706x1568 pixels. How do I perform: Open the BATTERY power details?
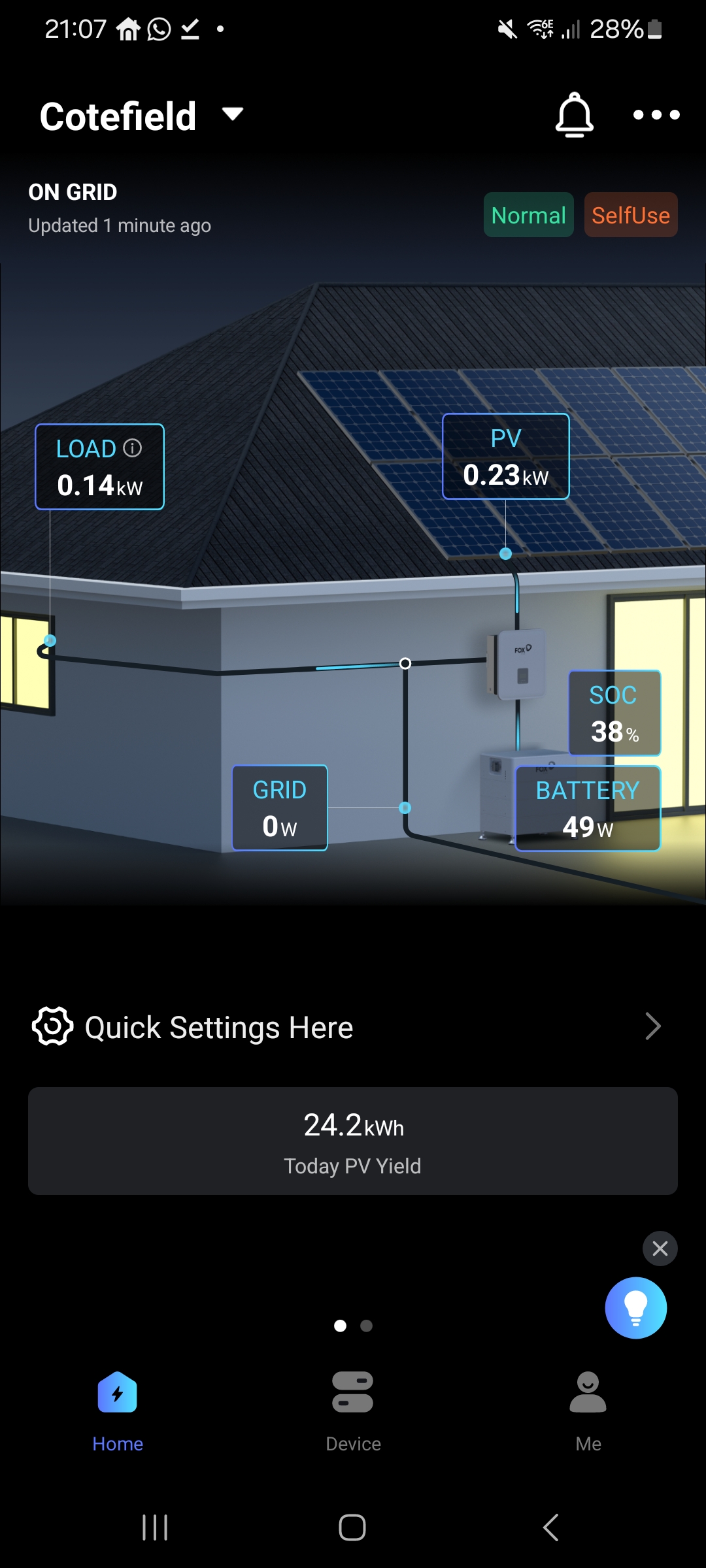point(588,809)
